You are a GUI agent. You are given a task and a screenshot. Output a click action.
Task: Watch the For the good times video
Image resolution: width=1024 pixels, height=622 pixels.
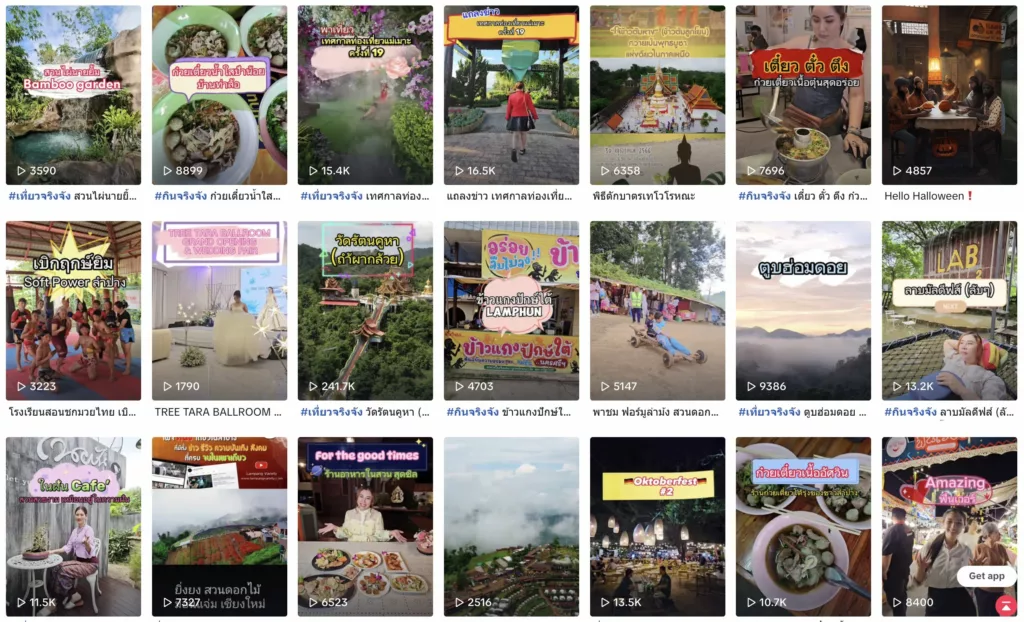[x=365, y=526]
